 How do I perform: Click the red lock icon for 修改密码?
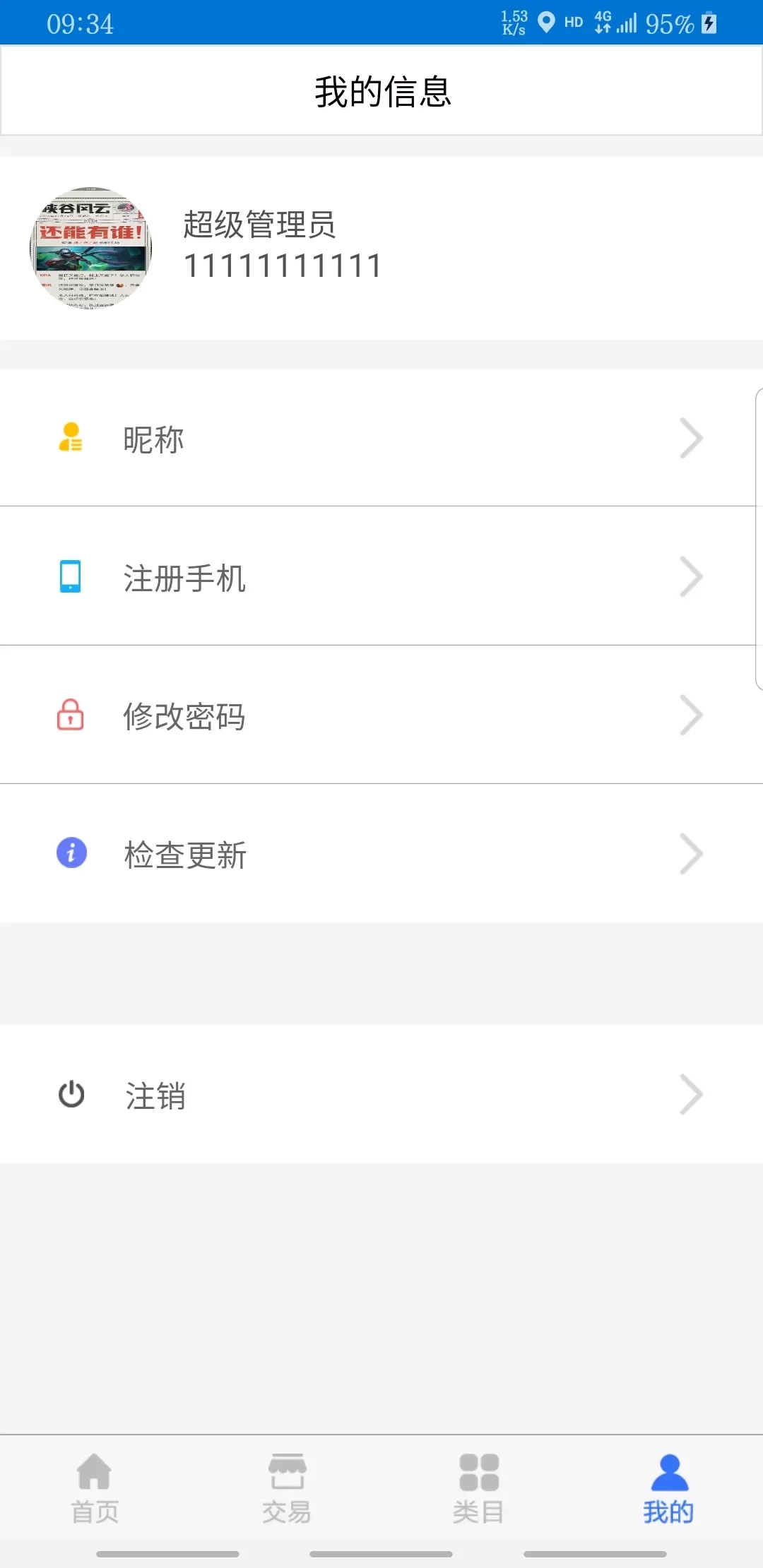(69, 715)
